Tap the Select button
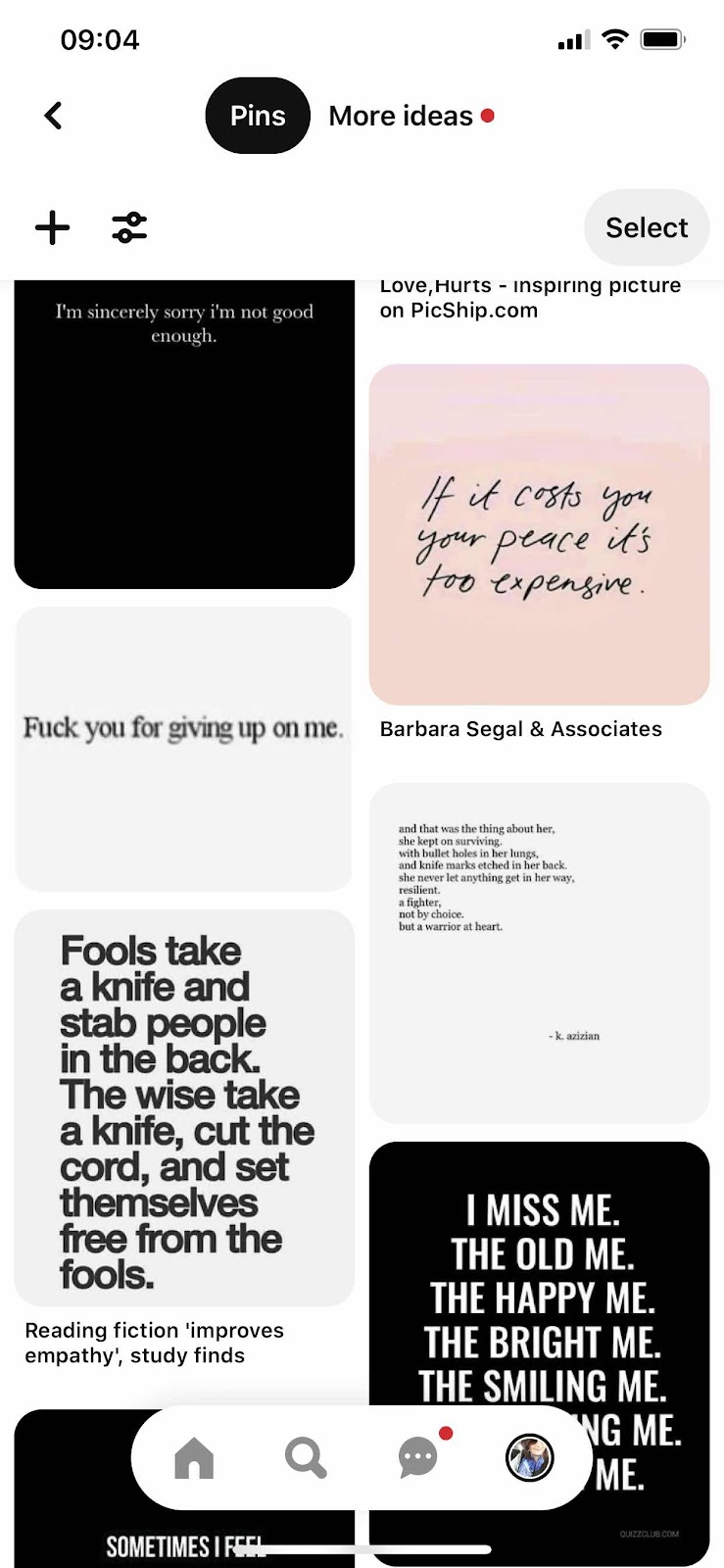724x1568 pixels. [646, 227]
